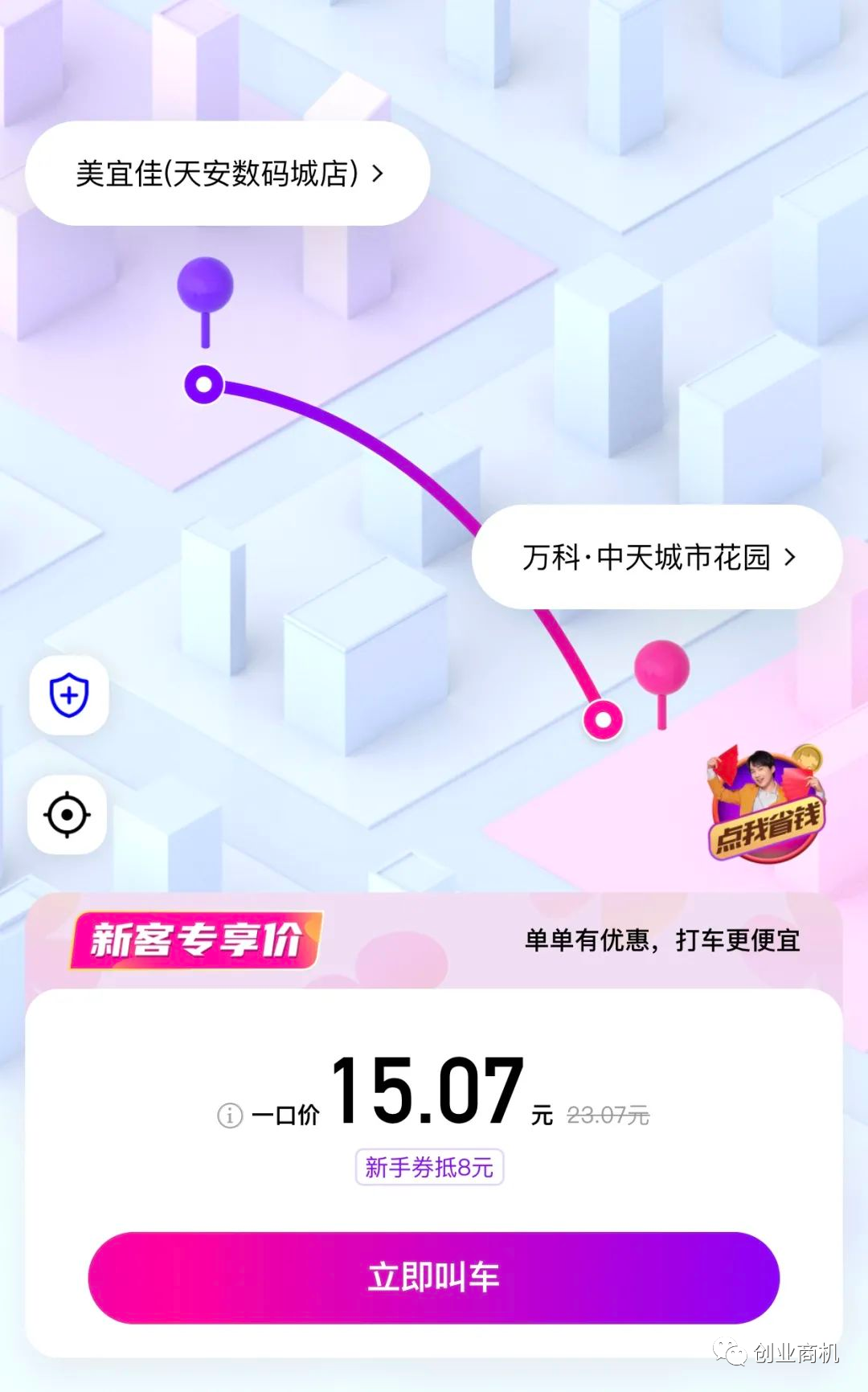Recenter map to current location
The width and height of the screenshot is (868, 1392).
[68, 815]
